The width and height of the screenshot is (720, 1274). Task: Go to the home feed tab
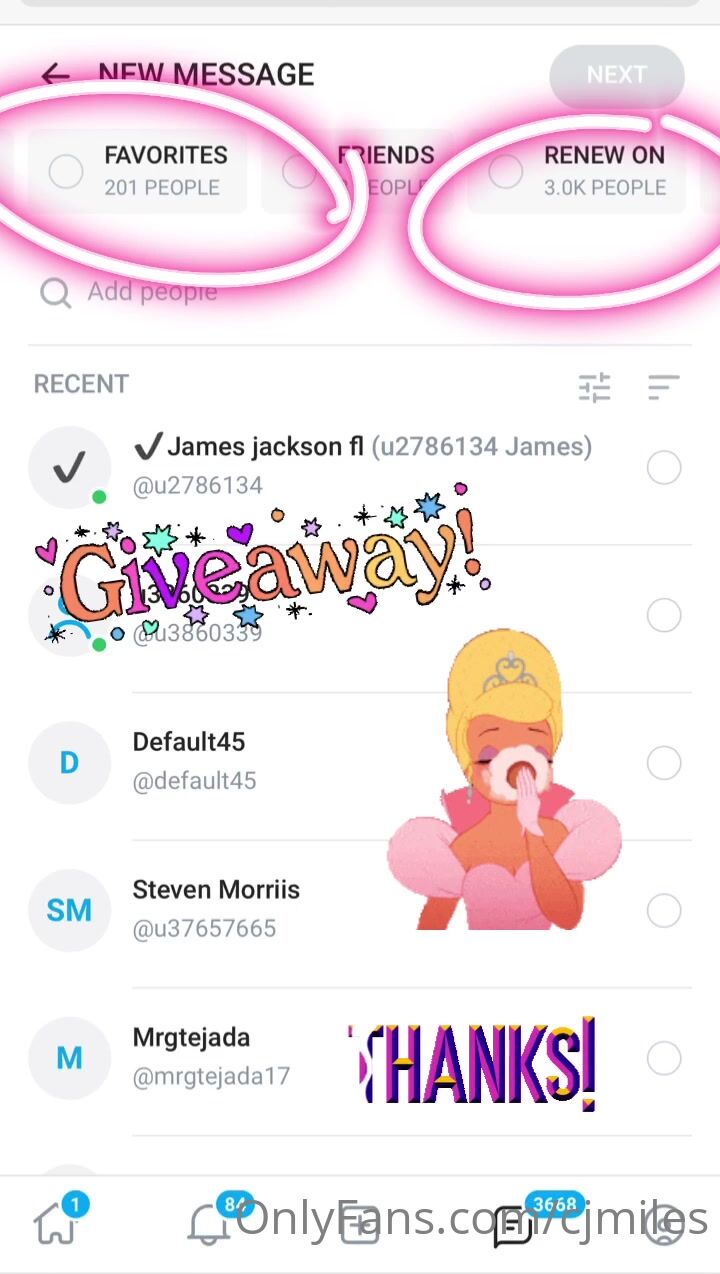57,1222
